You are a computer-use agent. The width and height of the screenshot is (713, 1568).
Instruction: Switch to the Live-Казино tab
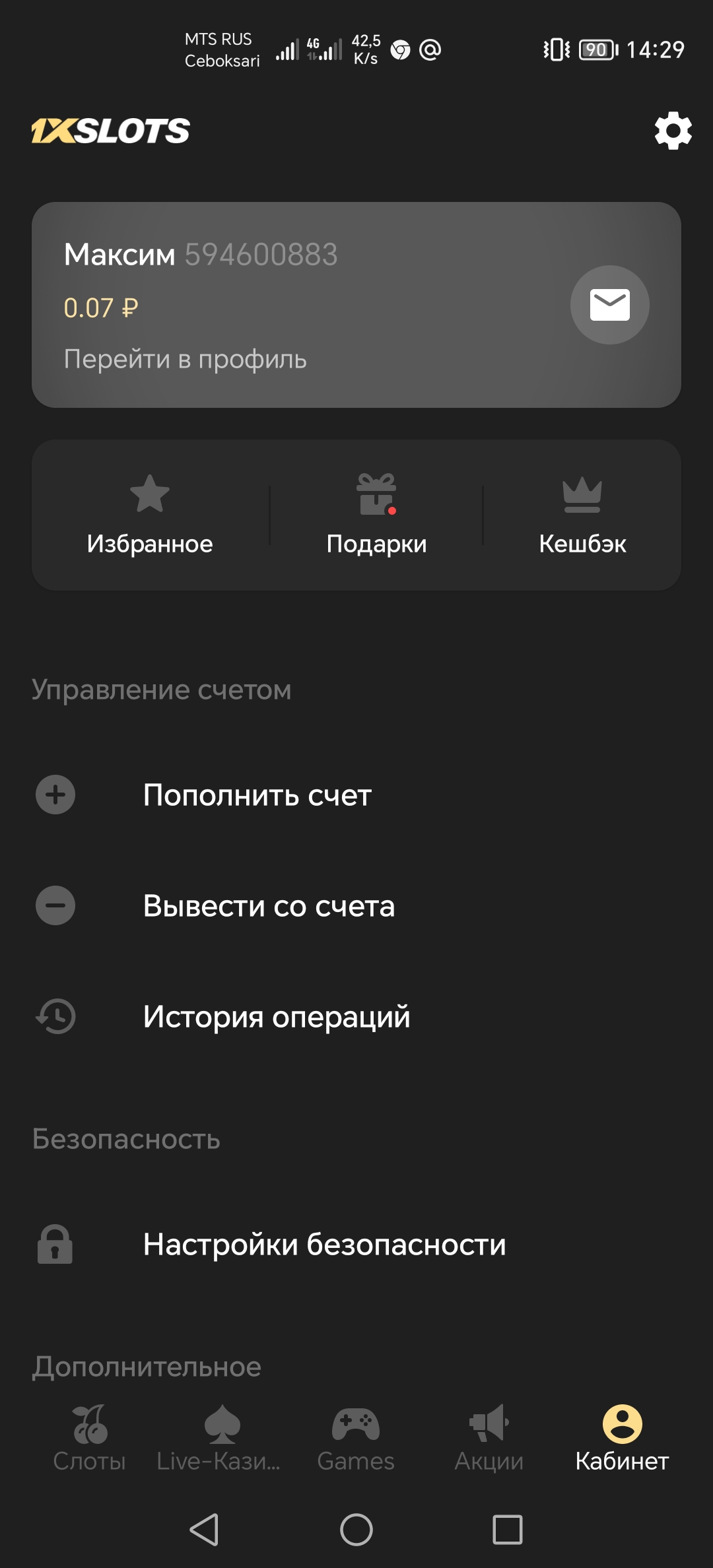pyautogui.click(x=219, y=1439)
